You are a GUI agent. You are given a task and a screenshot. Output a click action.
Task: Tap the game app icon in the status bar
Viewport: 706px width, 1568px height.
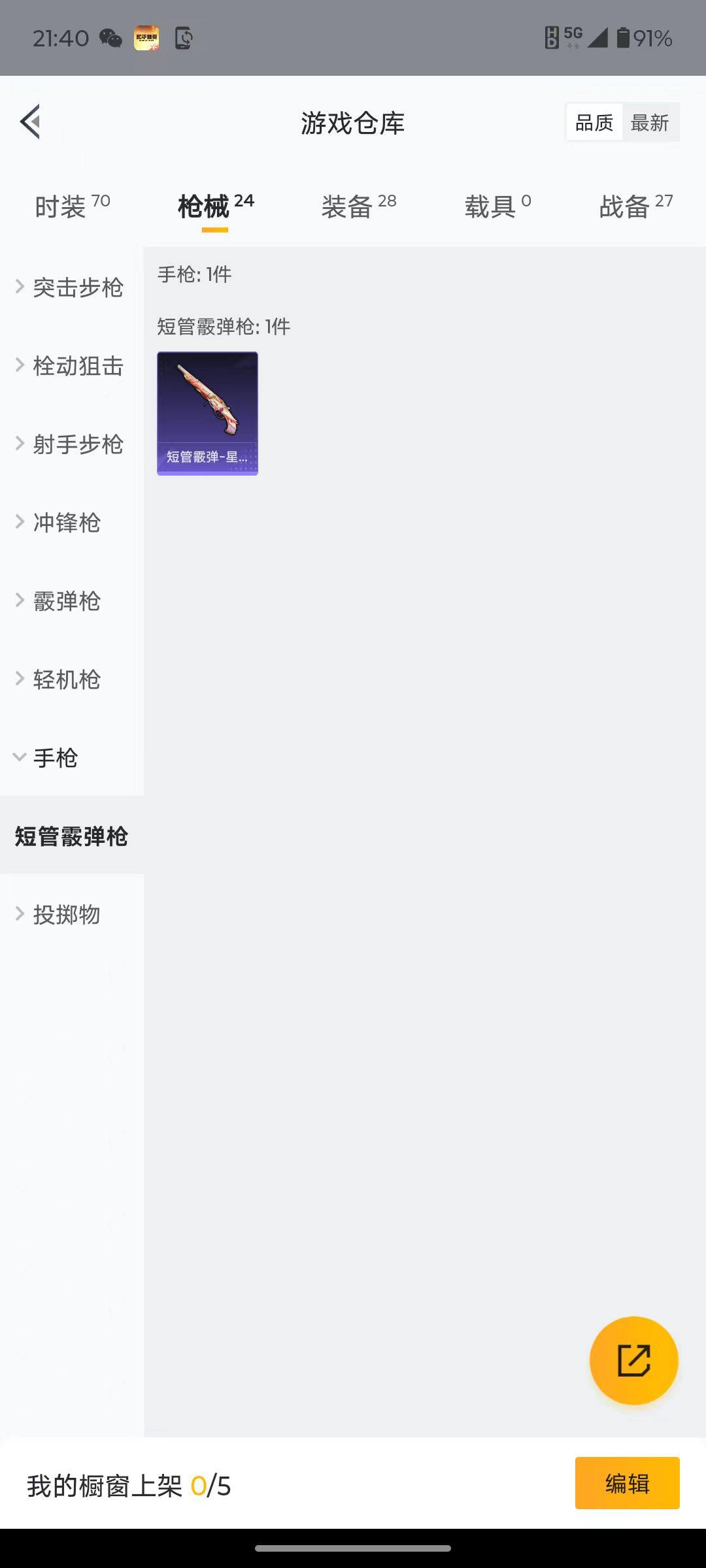tap(146, 39)
